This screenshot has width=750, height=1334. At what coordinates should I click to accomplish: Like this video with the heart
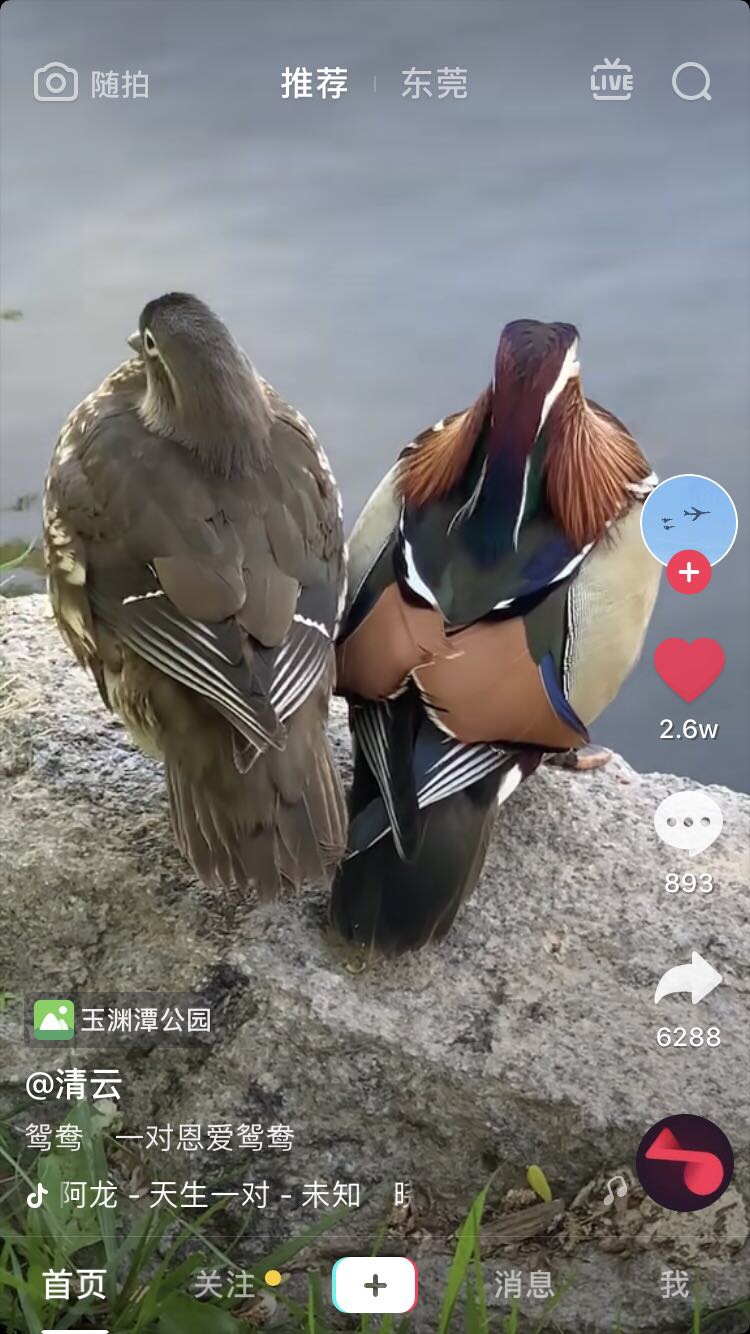point(688,670)
